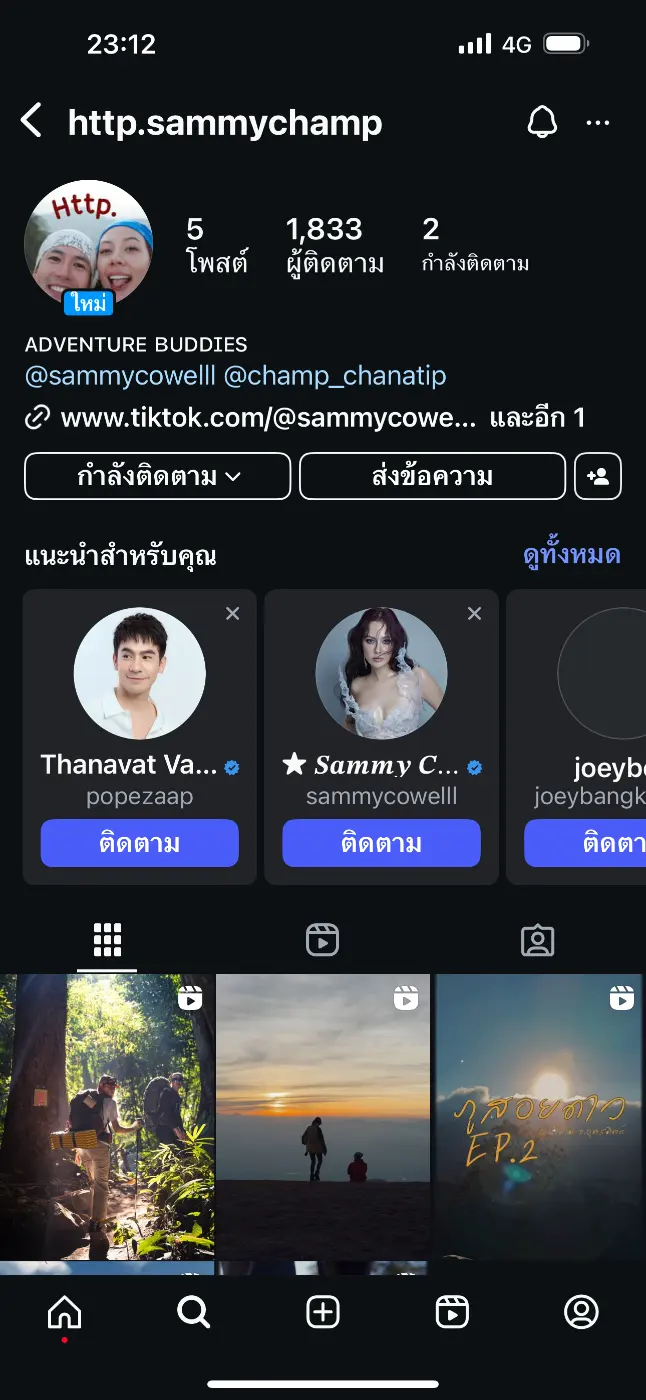Open ดูทั้งหมด to see all suggestions
646x1400 pixels.
click(571, 555)
